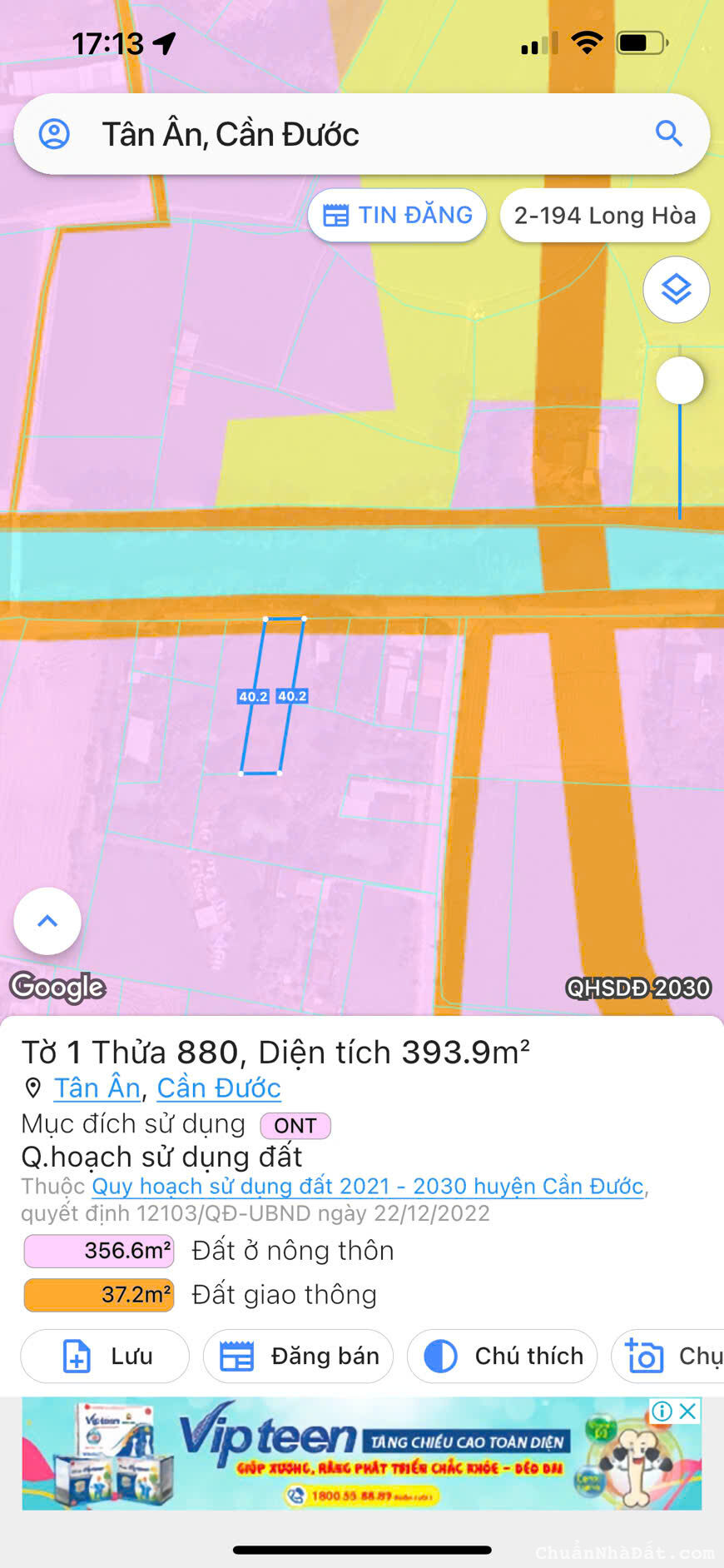
Task: Tap the highlighted blue parcel on the map
Action: (273, 696)
